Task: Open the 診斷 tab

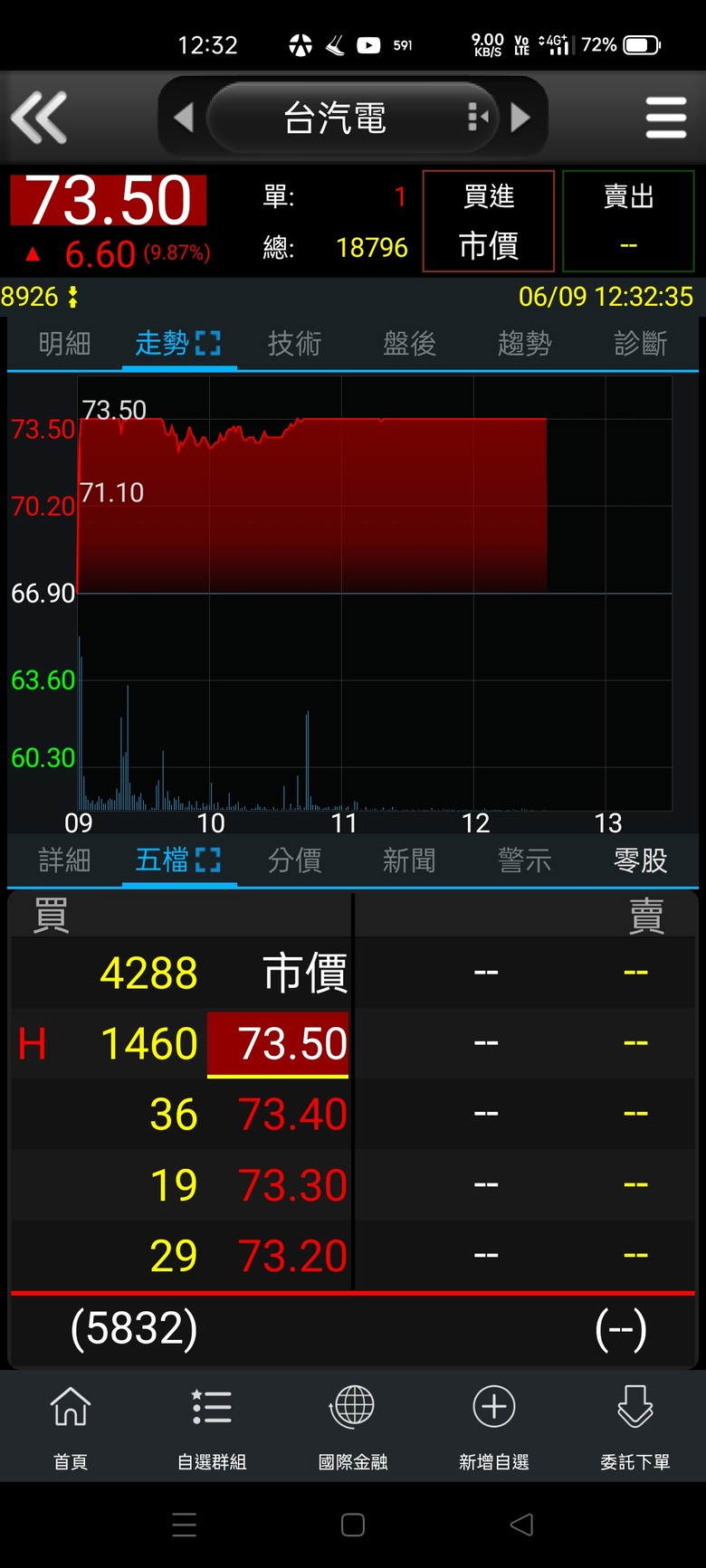Action: (640, 344)
